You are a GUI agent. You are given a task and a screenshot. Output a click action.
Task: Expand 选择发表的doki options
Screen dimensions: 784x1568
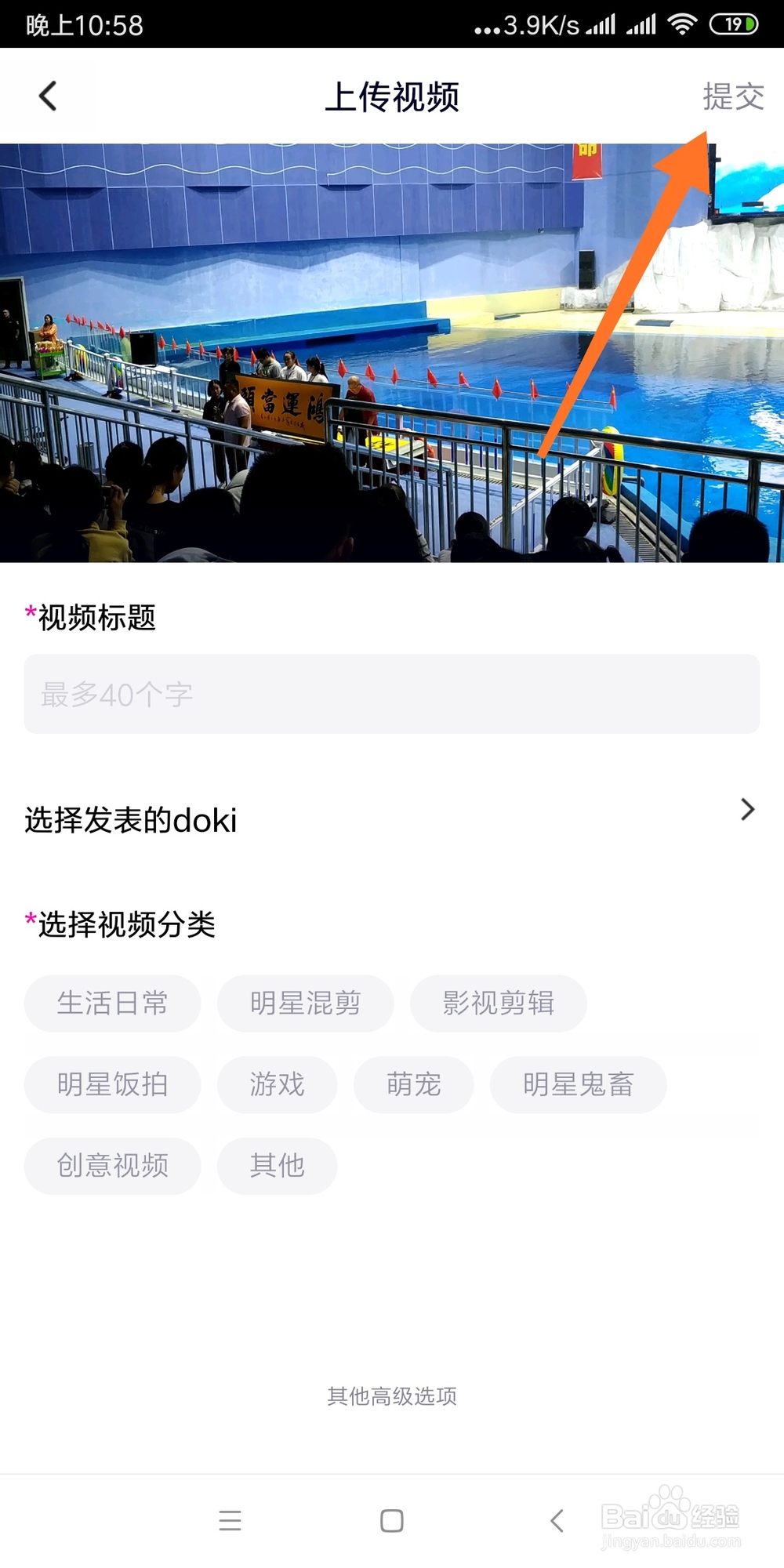tap(392, 820)
